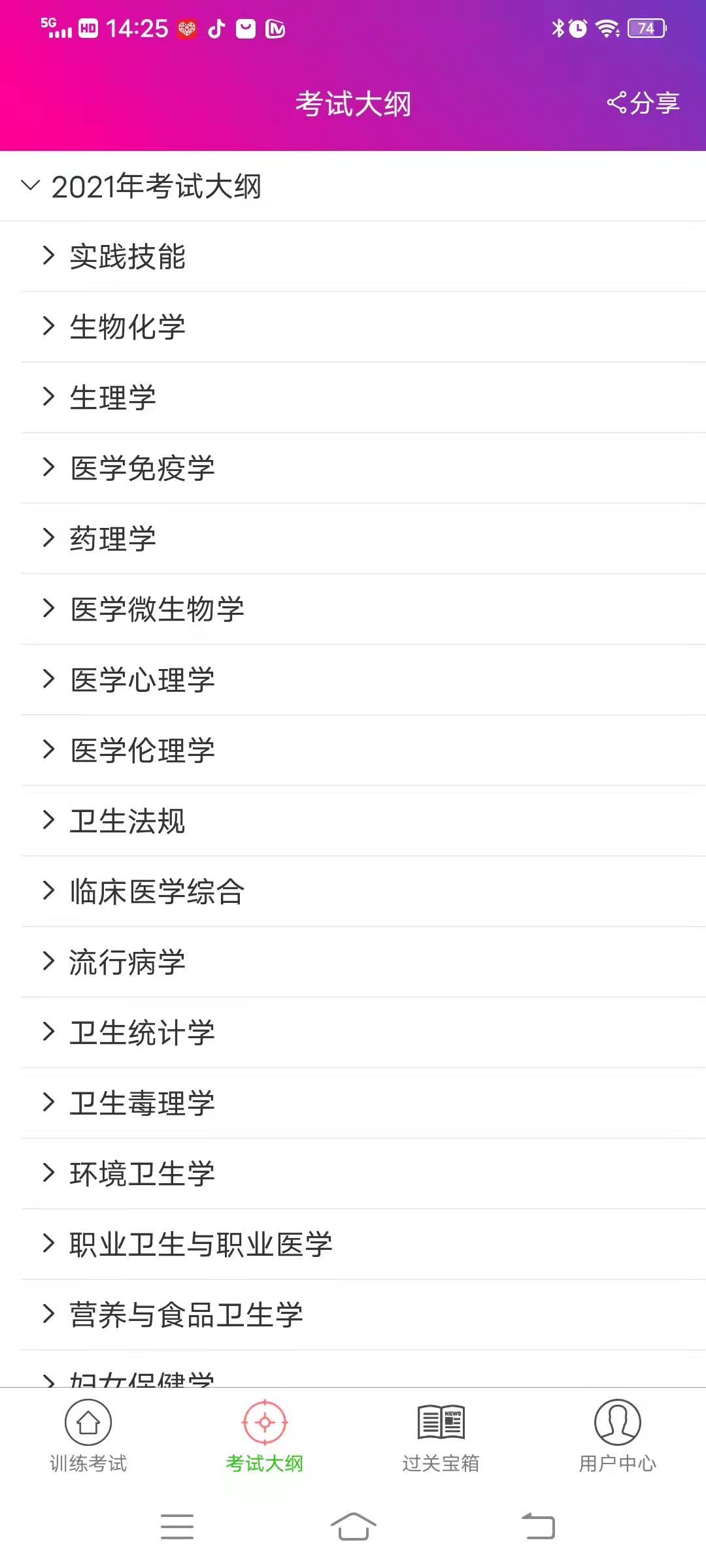Viewport: 706px width, 1568px height.
Task: Expand the 生物化学 item
Action: pos(127,327)
